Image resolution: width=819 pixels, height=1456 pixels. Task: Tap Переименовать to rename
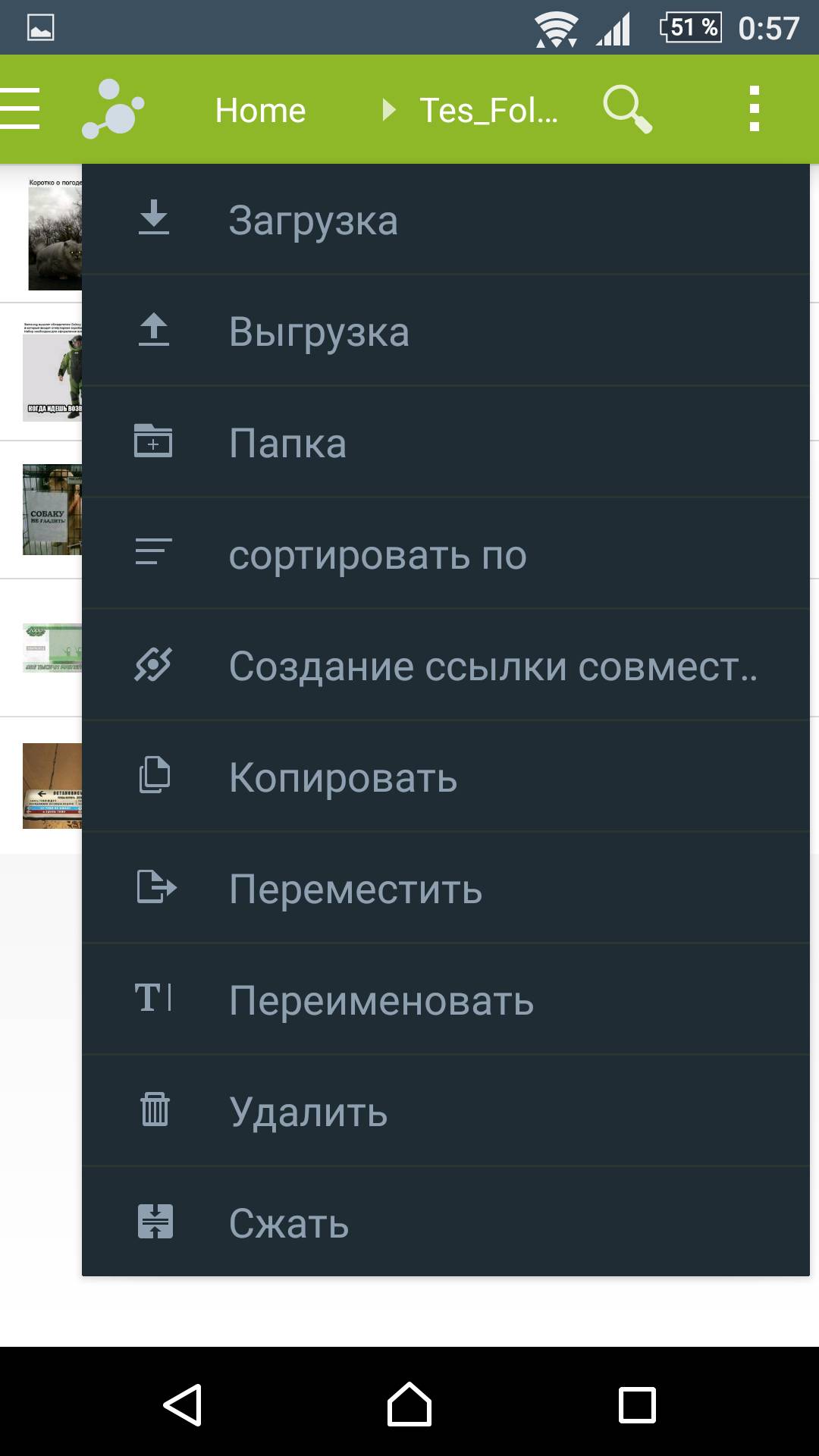click(446, 999)
